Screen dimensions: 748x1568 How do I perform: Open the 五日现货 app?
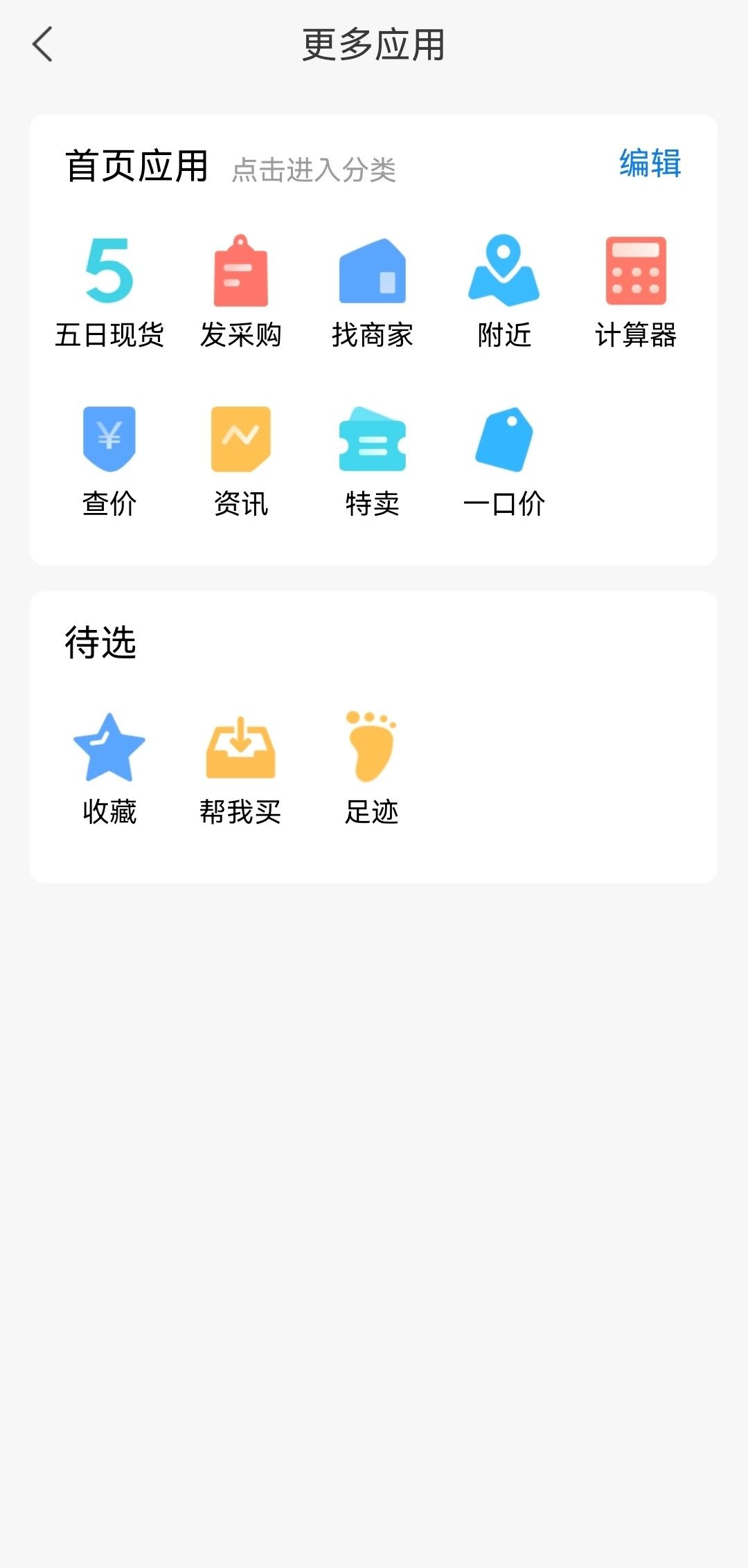click(109, 292)
